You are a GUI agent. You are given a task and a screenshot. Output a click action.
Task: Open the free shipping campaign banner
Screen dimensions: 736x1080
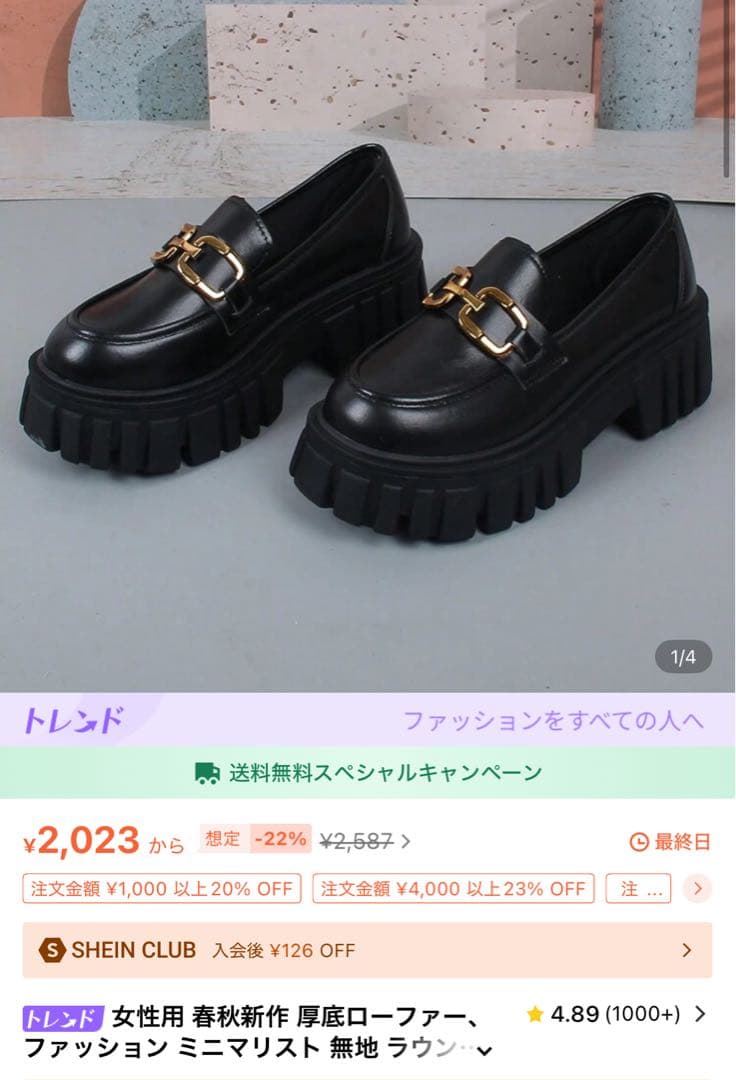[x=368, y=772]
